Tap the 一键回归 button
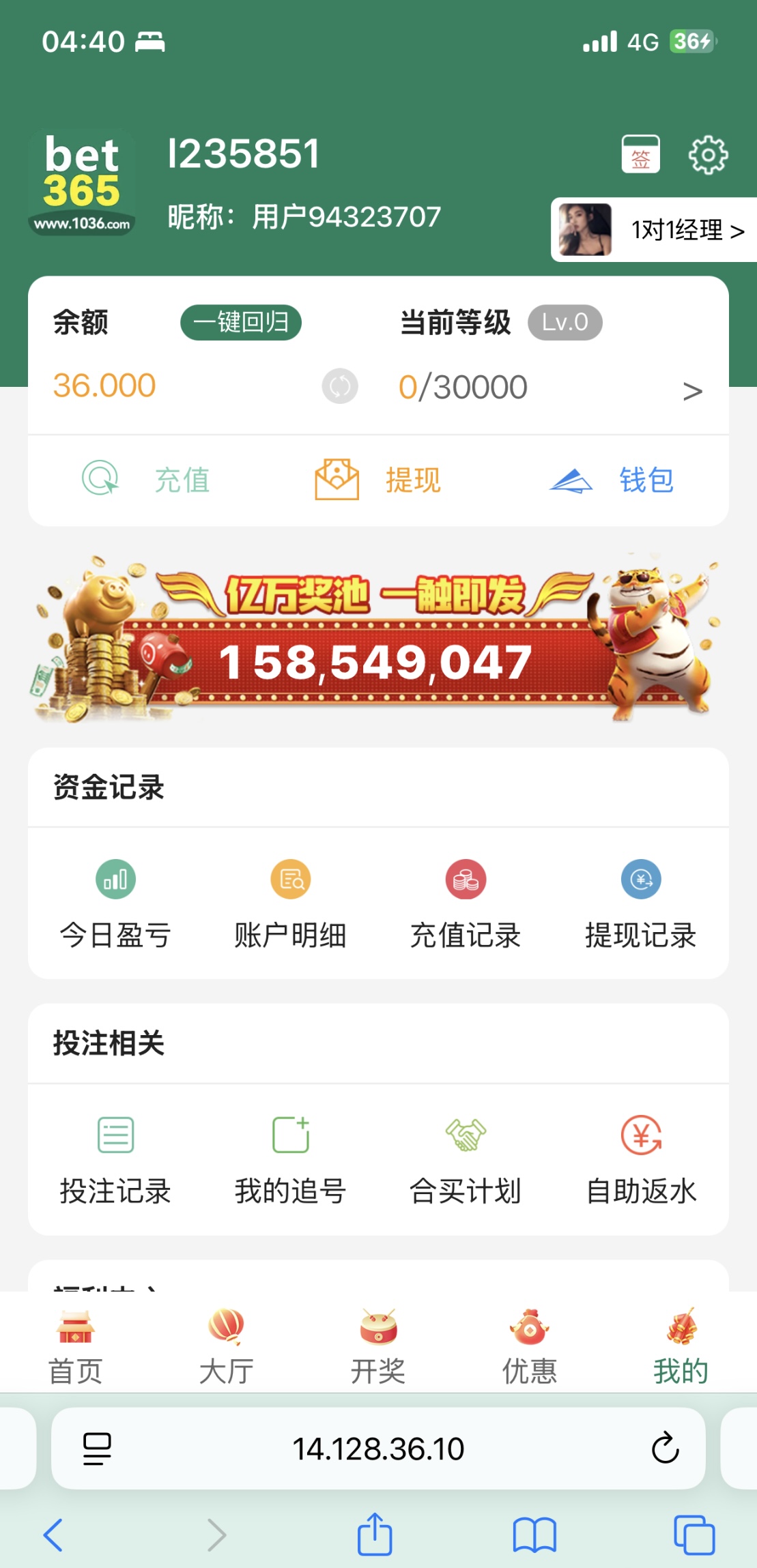 240,322
